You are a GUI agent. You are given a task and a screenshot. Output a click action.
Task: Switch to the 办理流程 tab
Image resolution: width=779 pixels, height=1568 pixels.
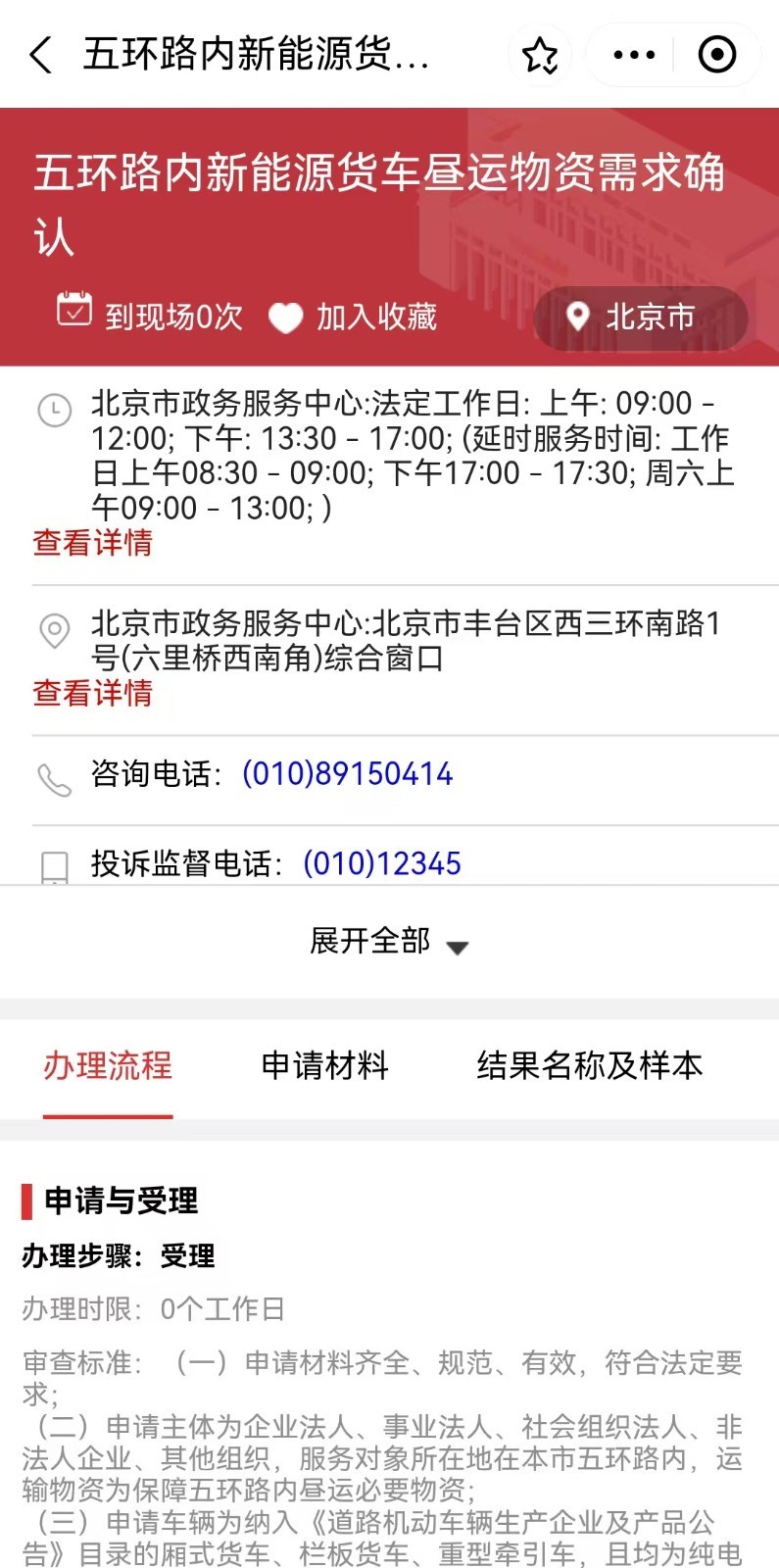[x=108, y=1066]
